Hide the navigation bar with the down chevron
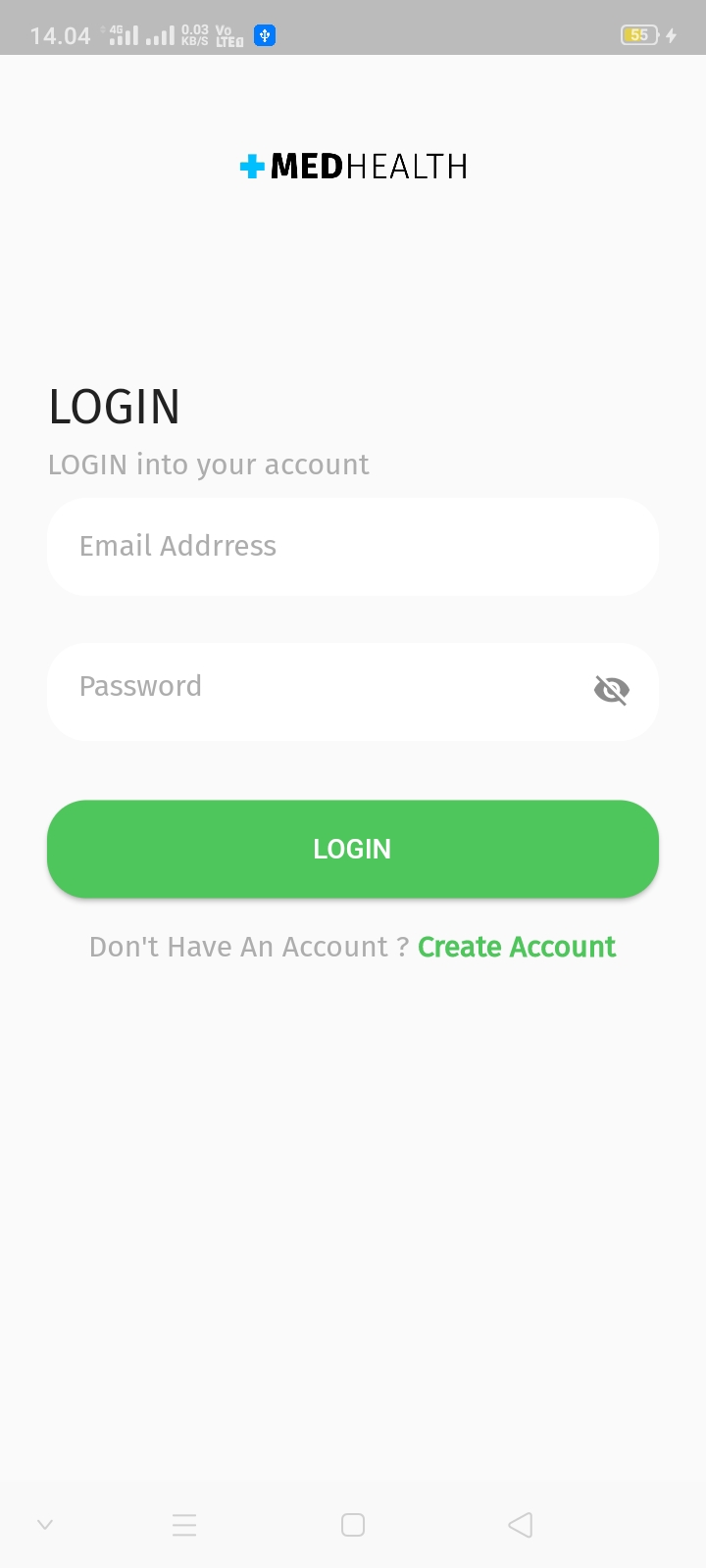This screenshot has height=1568, width=706. click(45, 1524)
